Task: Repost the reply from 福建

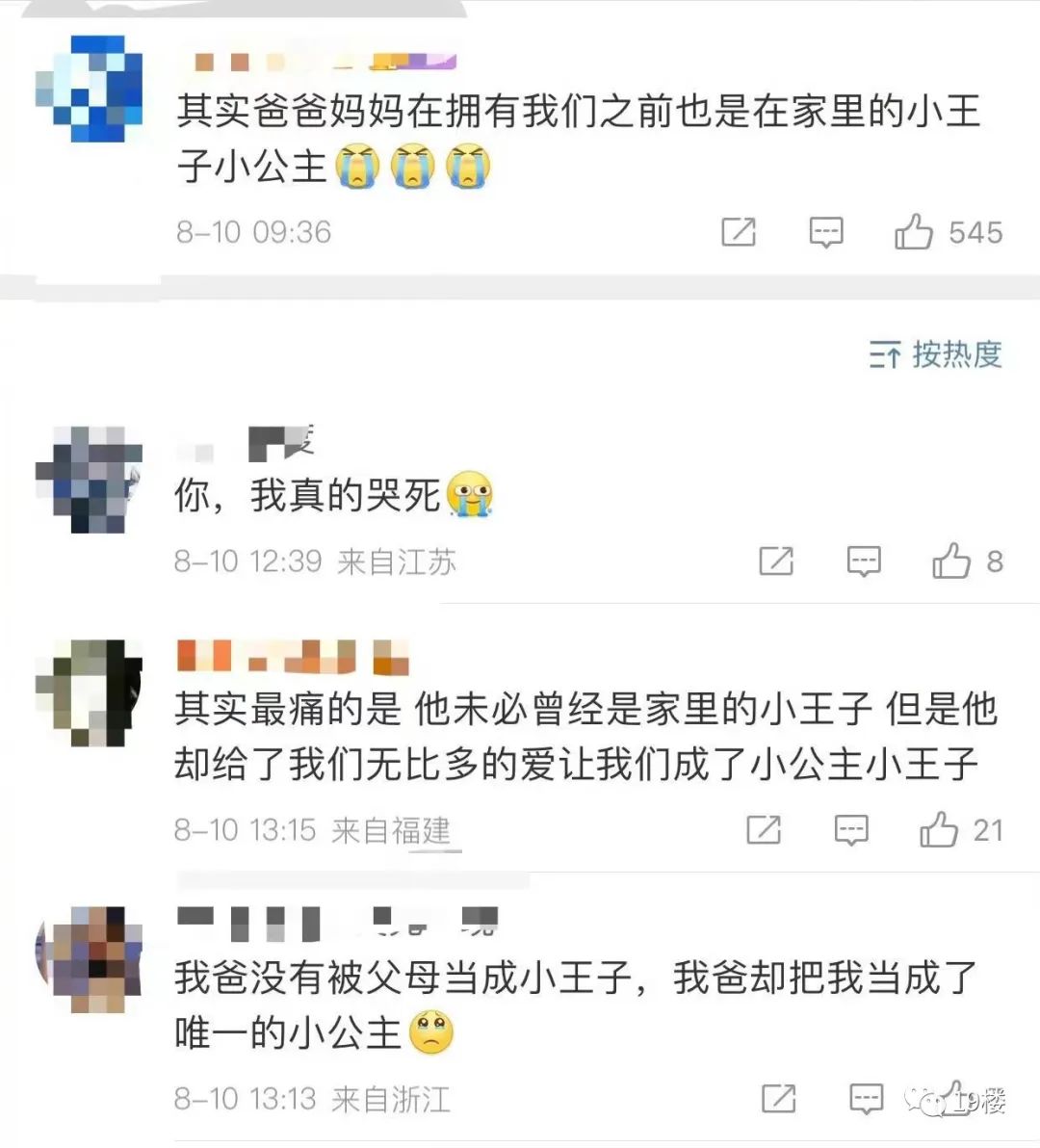Action: (x=764, y=829)
